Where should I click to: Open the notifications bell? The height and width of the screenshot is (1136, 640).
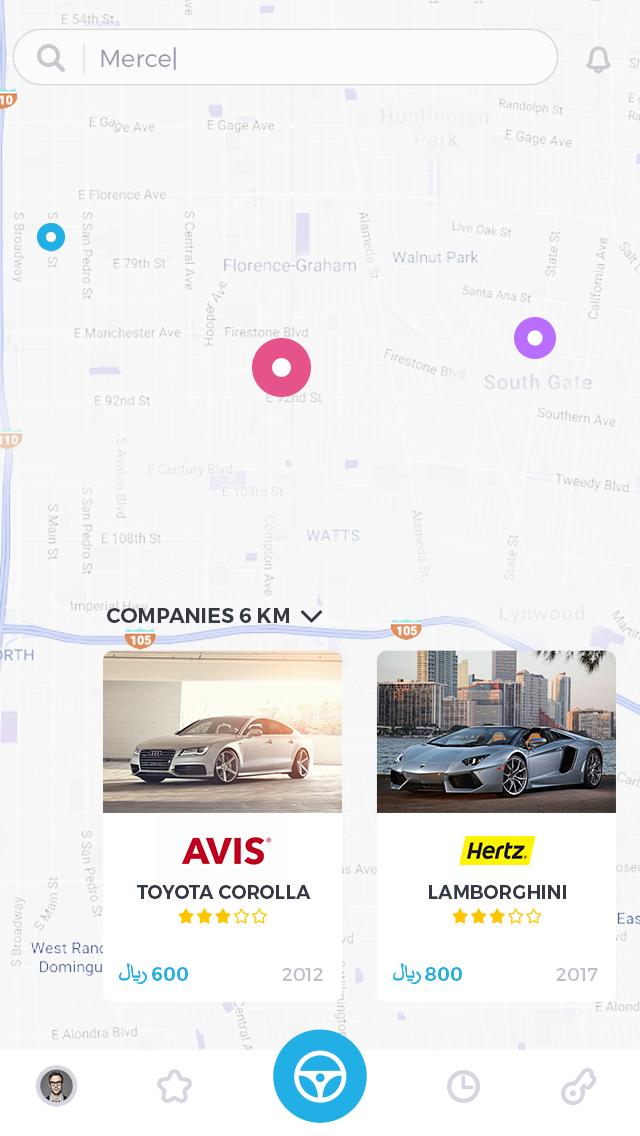[x=598, y=59]
